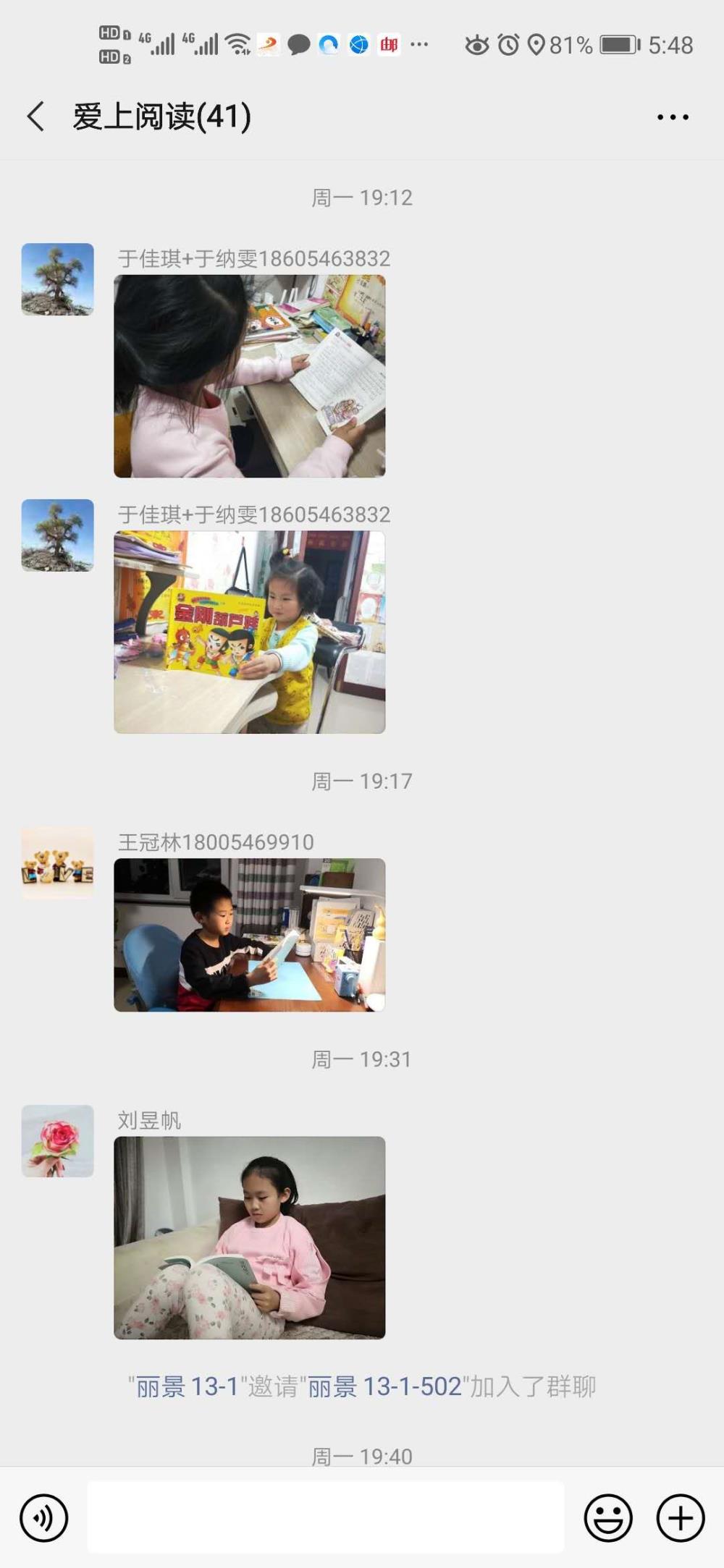Viewport: 724px width, 1568px height.
Task: Tap the 丽景 13-1-502 name link
Action: 384,1386
